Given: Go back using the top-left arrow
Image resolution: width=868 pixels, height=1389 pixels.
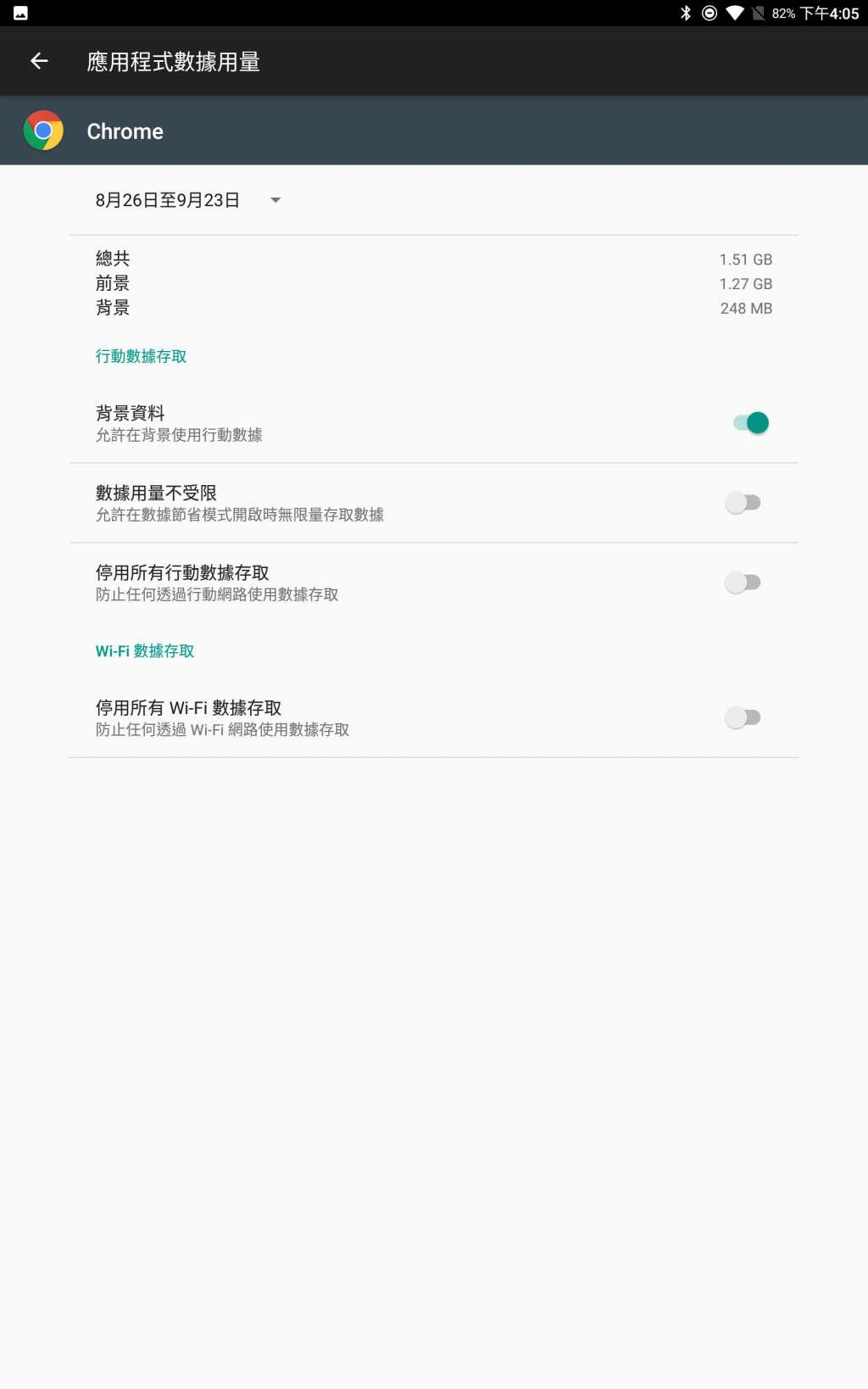Looking at the screenshot, I should (x=39, y=61).
